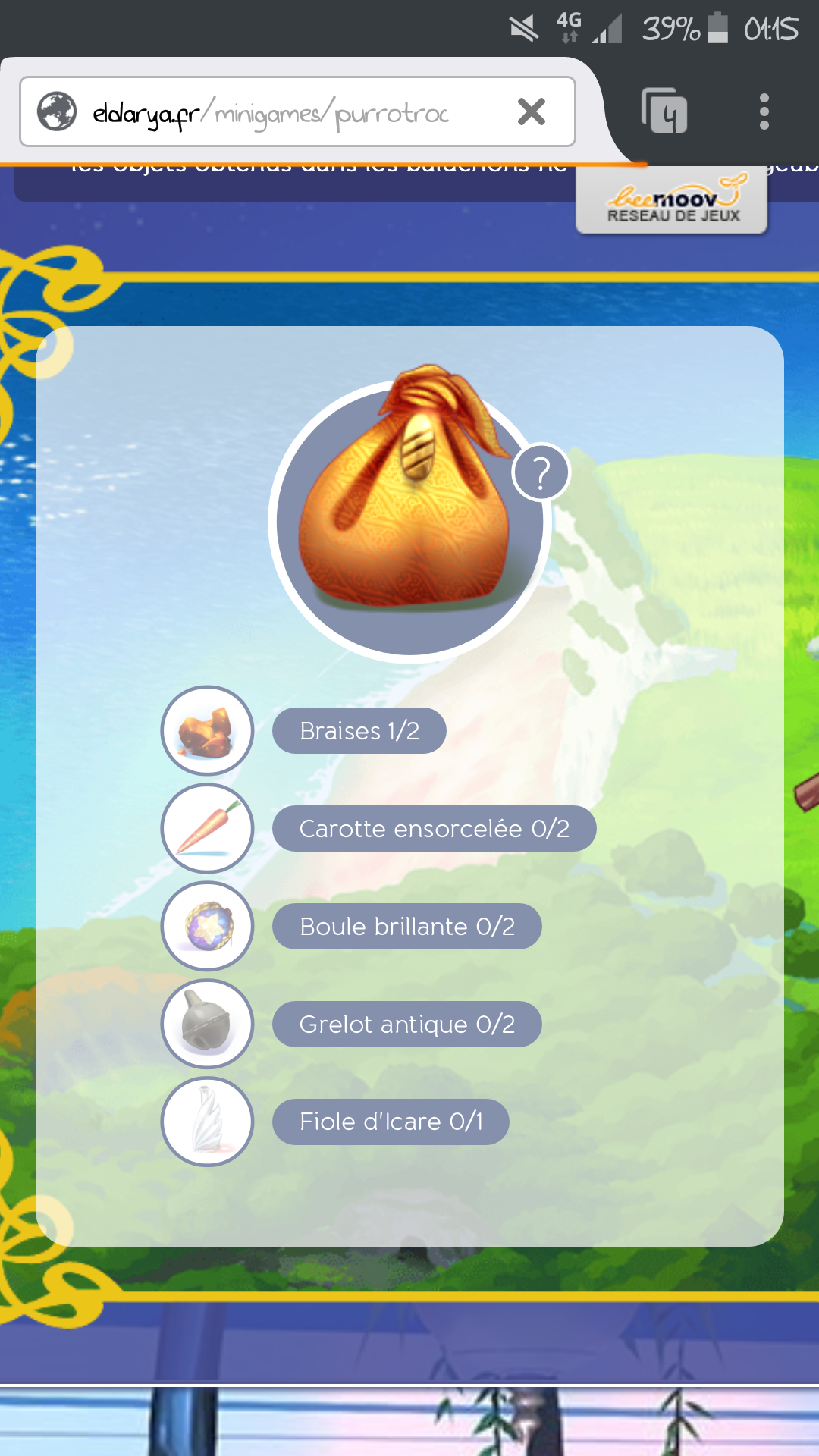Select the Carotte ensorcelée 0/2 item

(x=434, y=828)
